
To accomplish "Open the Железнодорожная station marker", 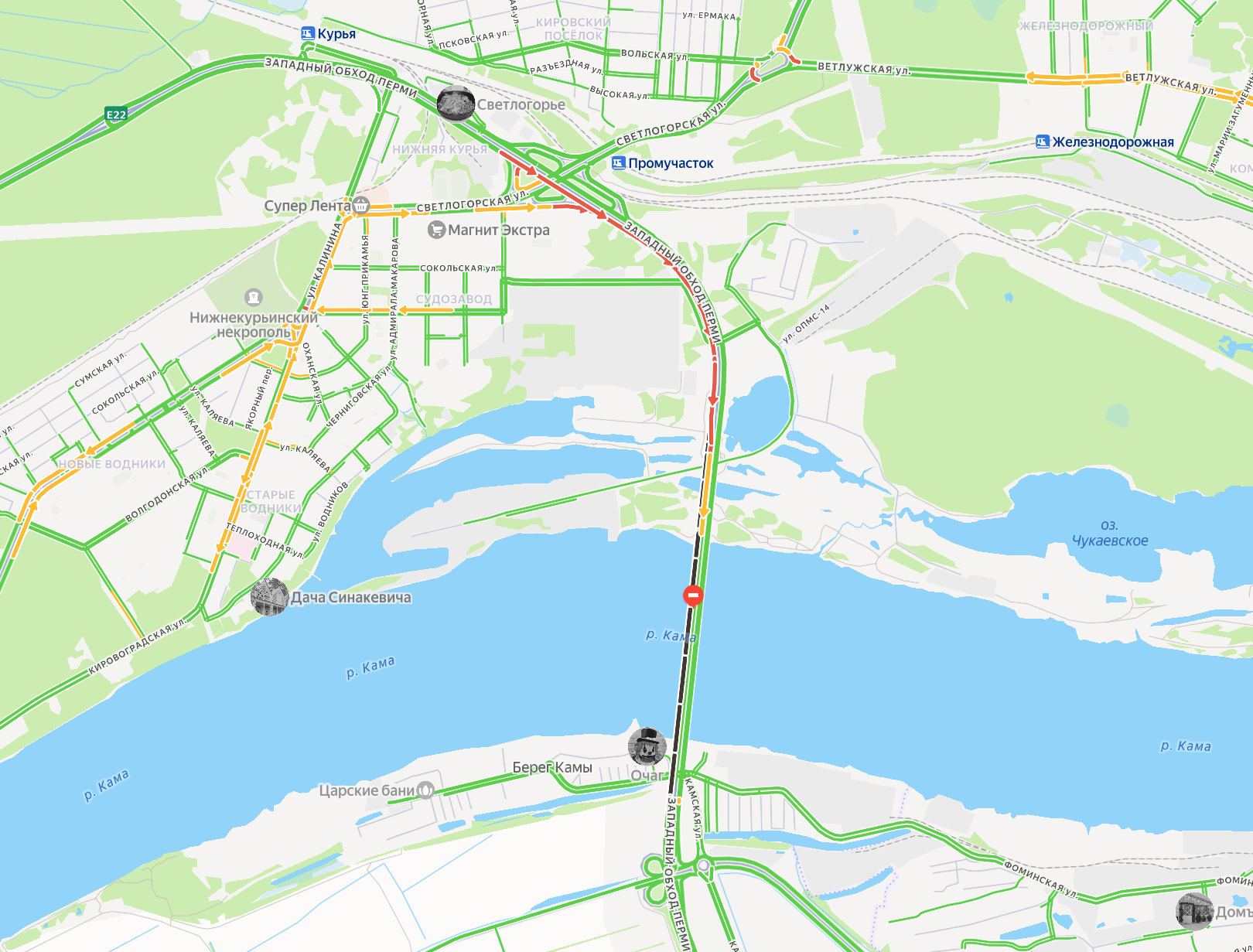I will [1043, 142].
